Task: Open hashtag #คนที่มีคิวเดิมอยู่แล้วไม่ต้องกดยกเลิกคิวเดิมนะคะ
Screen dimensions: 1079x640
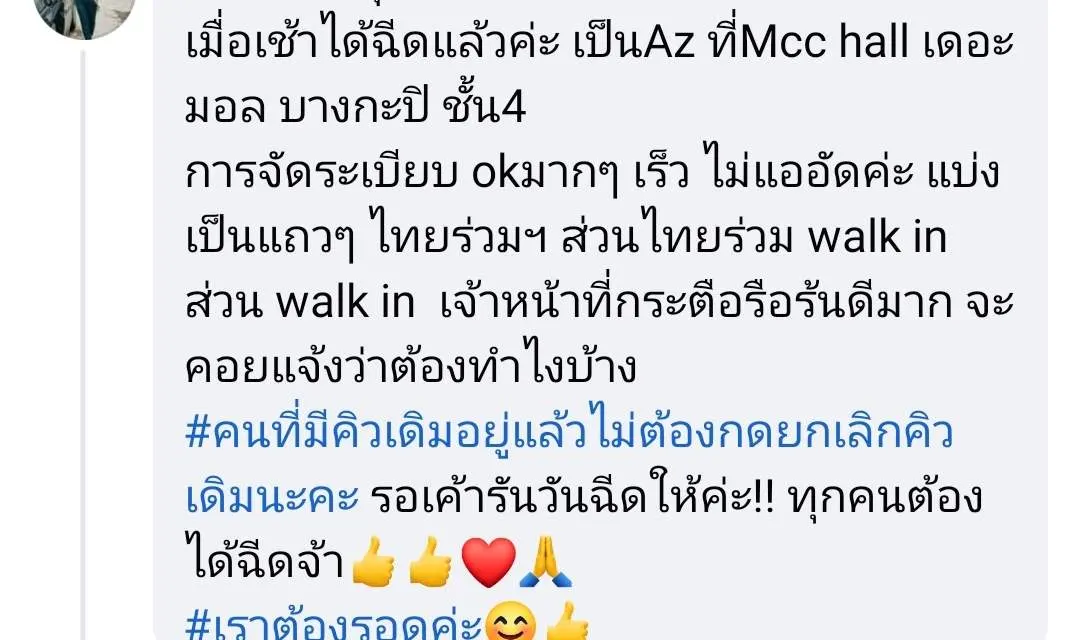Action: [x=569, y=434]
